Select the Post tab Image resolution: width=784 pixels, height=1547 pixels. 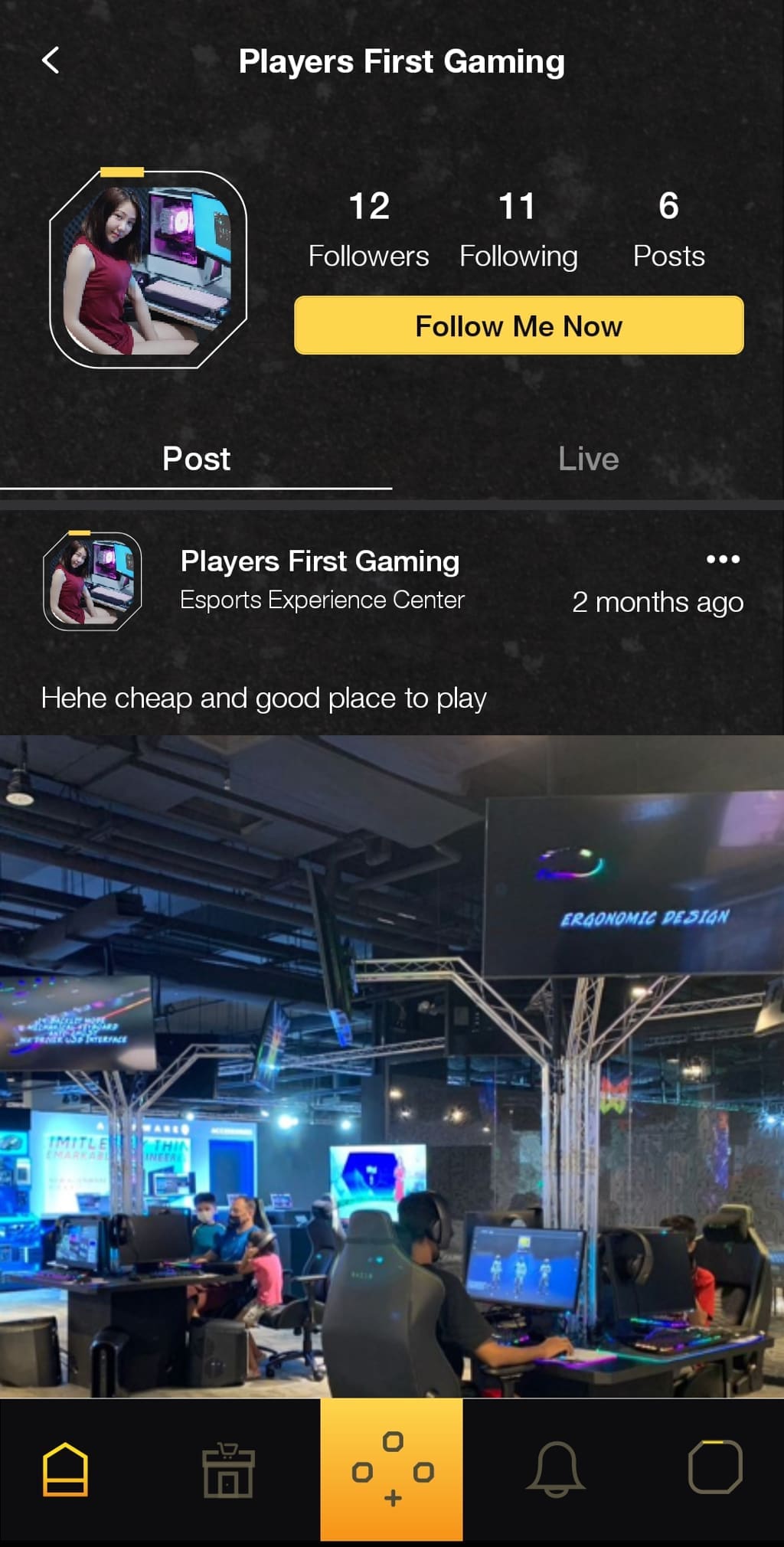196,459
